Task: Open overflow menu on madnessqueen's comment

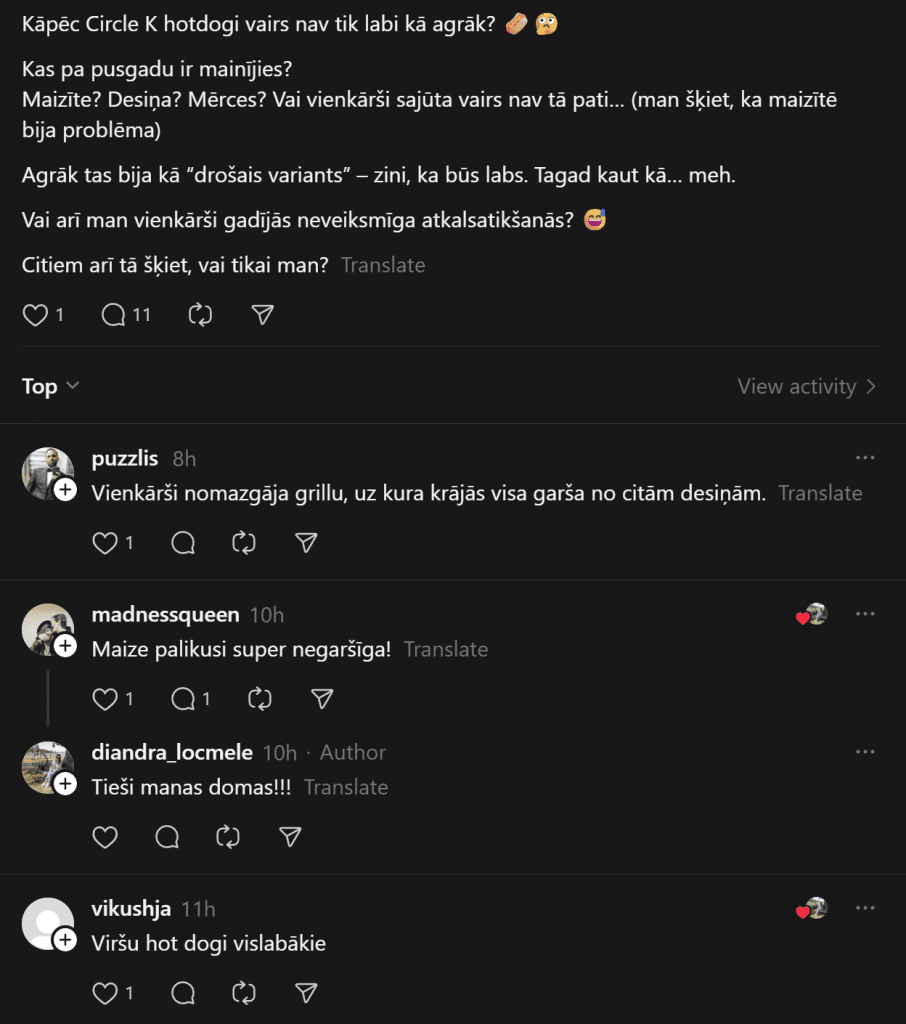Action: coord(865,614)
